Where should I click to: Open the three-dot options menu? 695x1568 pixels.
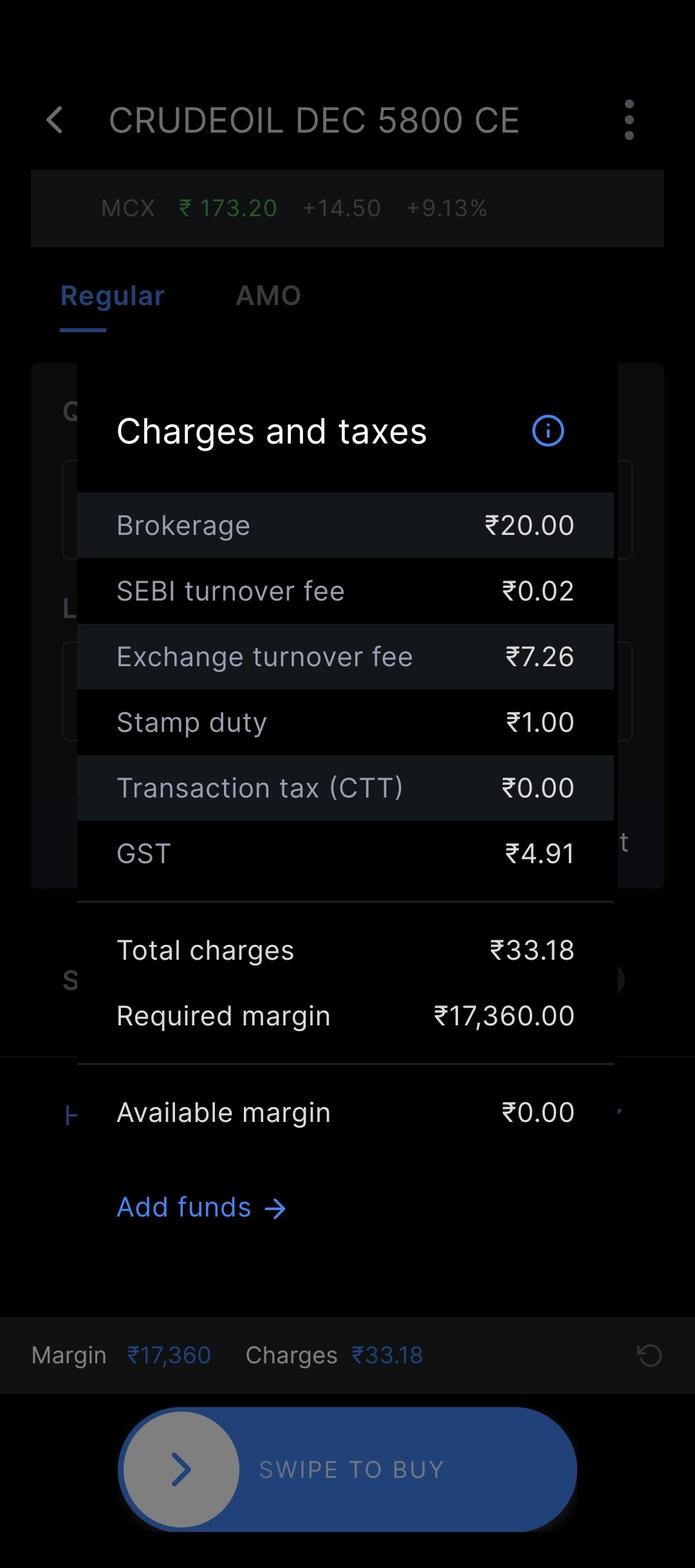pyautogui.click(x=628, y=120)
